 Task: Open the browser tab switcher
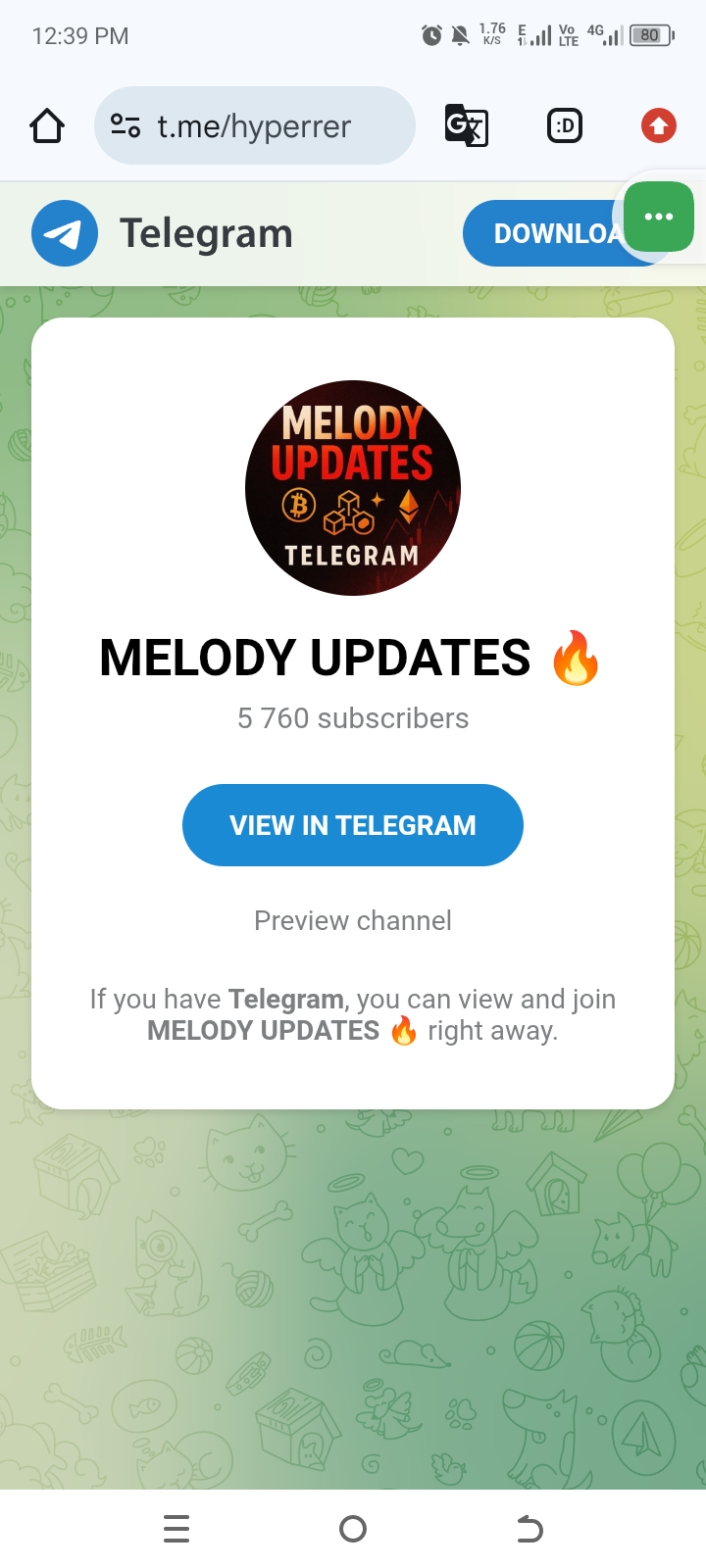tap(564, 126)
